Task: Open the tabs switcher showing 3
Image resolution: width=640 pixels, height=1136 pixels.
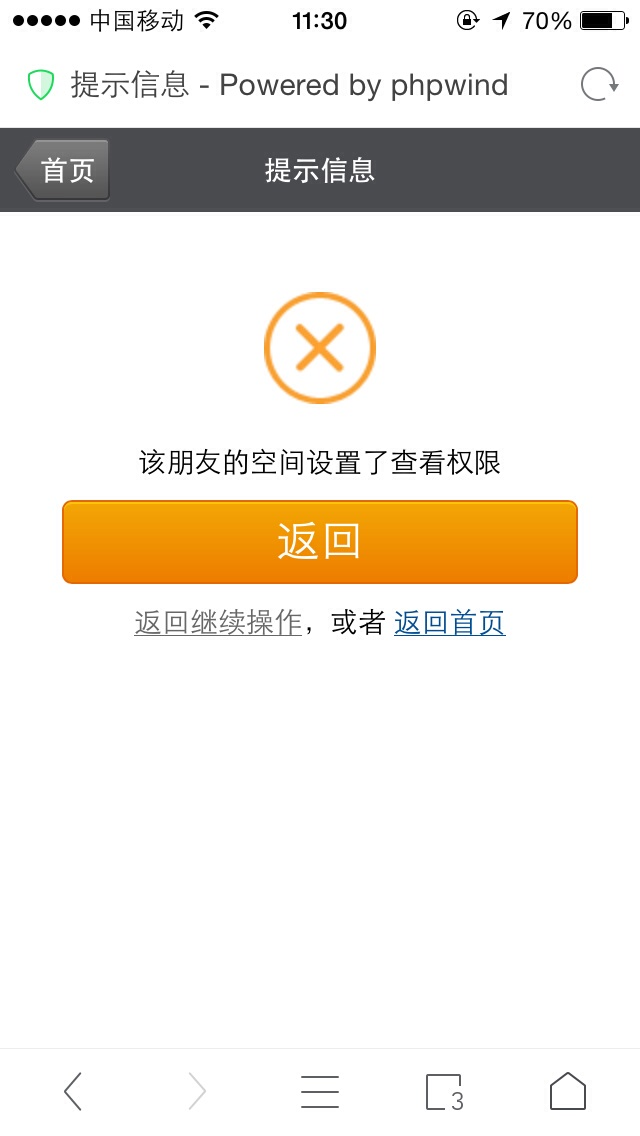Action: click(x=444, y=1092)
